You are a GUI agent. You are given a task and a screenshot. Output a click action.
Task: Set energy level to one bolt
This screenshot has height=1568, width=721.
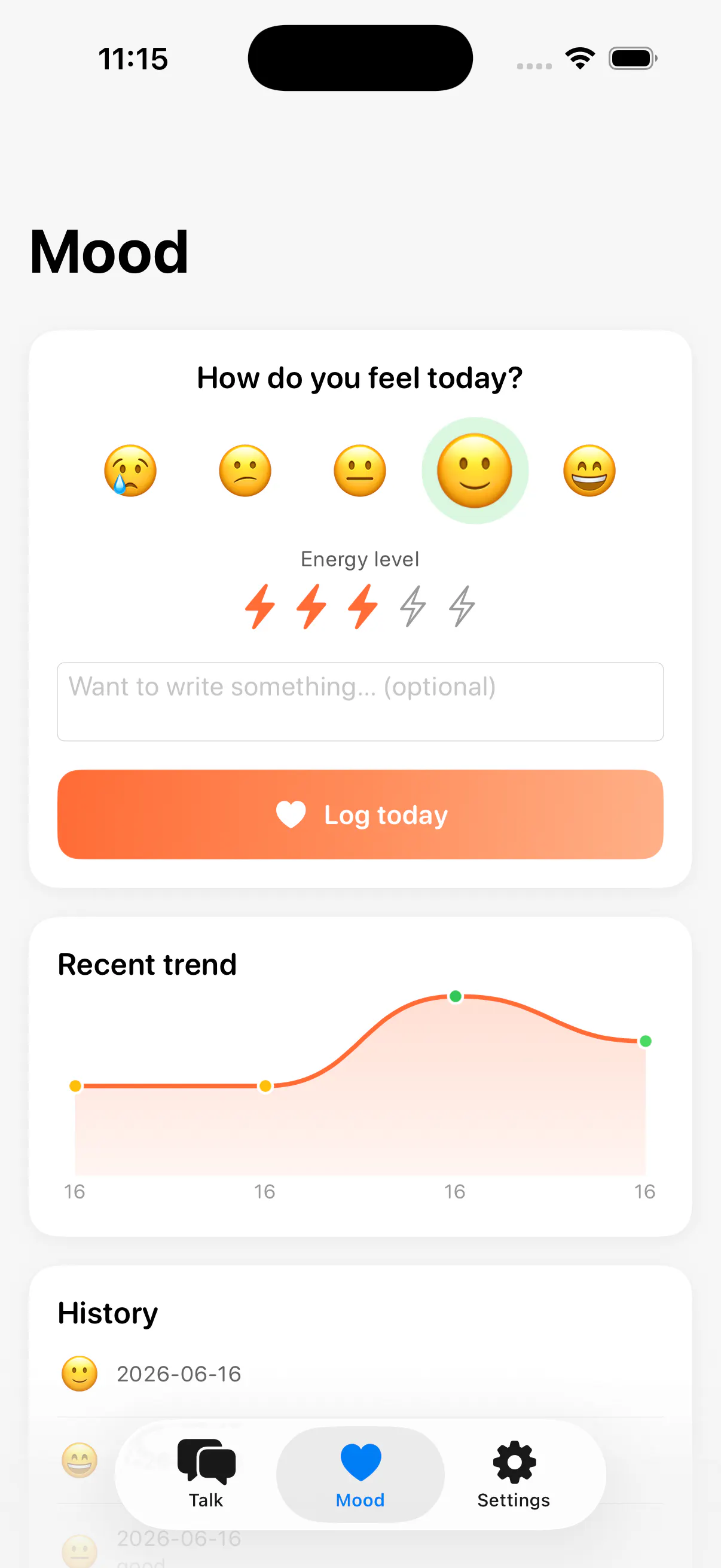pyautogui.click(x=261, y=606)
